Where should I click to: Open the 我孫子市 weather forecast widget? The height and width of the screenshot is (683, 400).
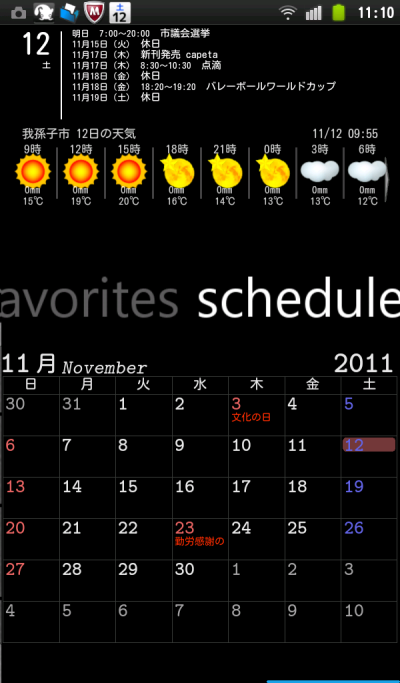[200, 167]
